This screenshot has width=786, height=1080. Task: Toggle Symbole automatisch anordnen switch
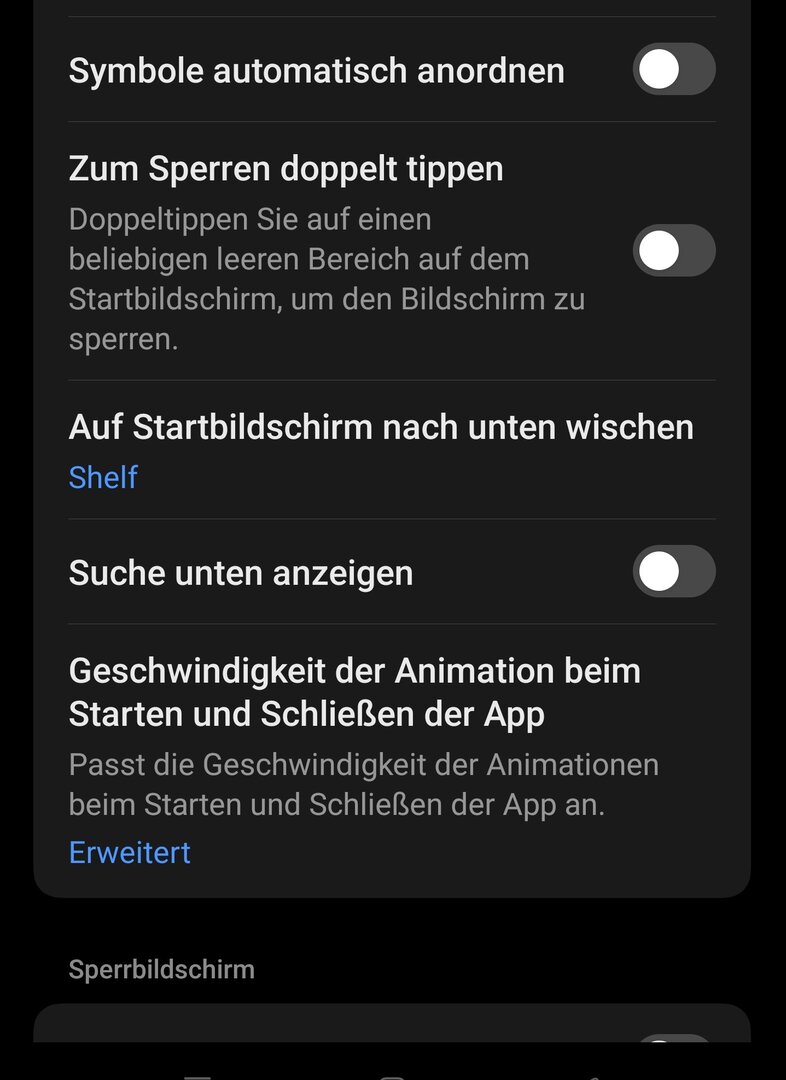pos(673,70)
